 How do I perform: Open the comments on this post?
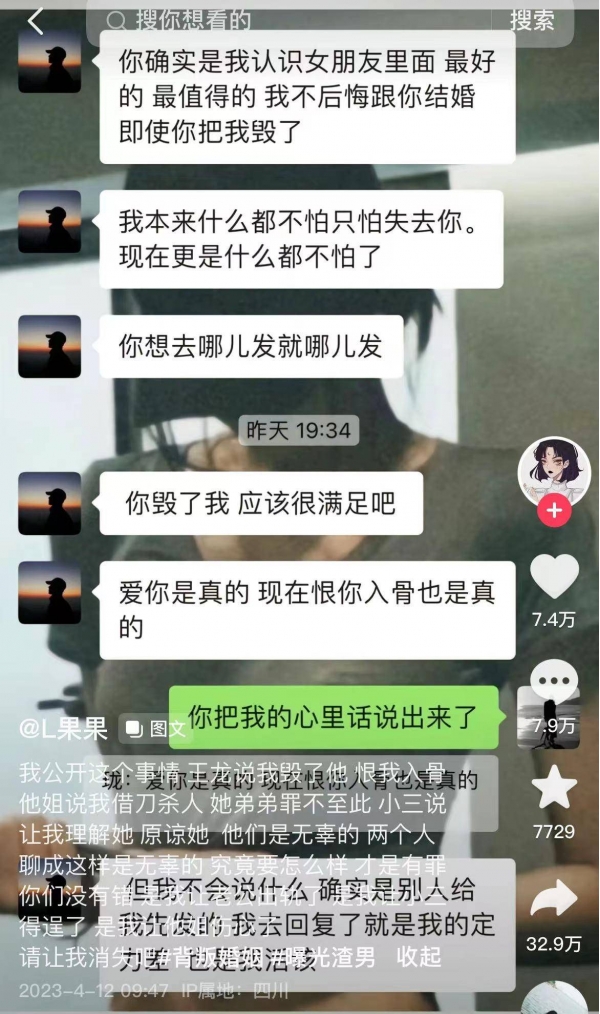pos(553,685)
